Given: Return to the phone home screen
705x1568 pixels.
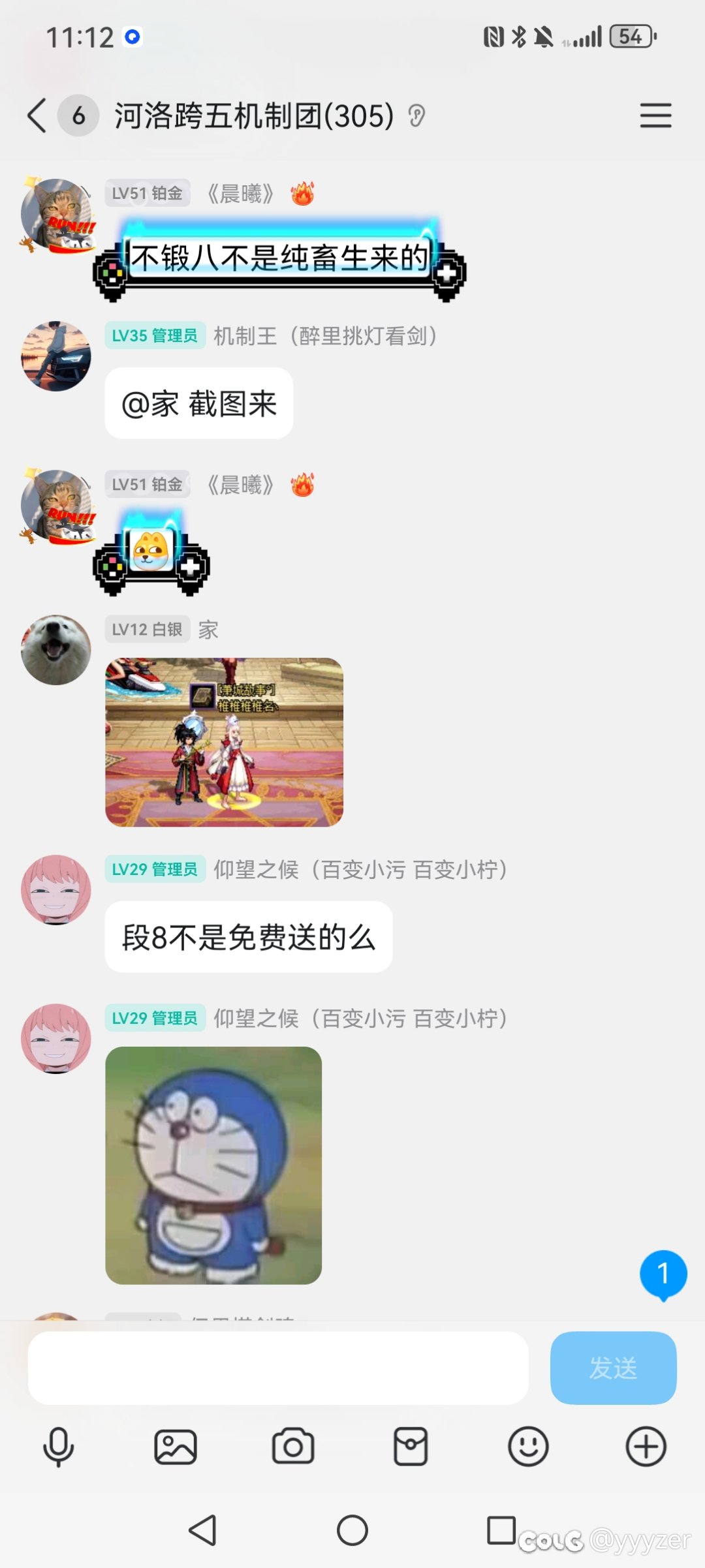Looking at the screenshot, I should click(x=352, y=1530).
